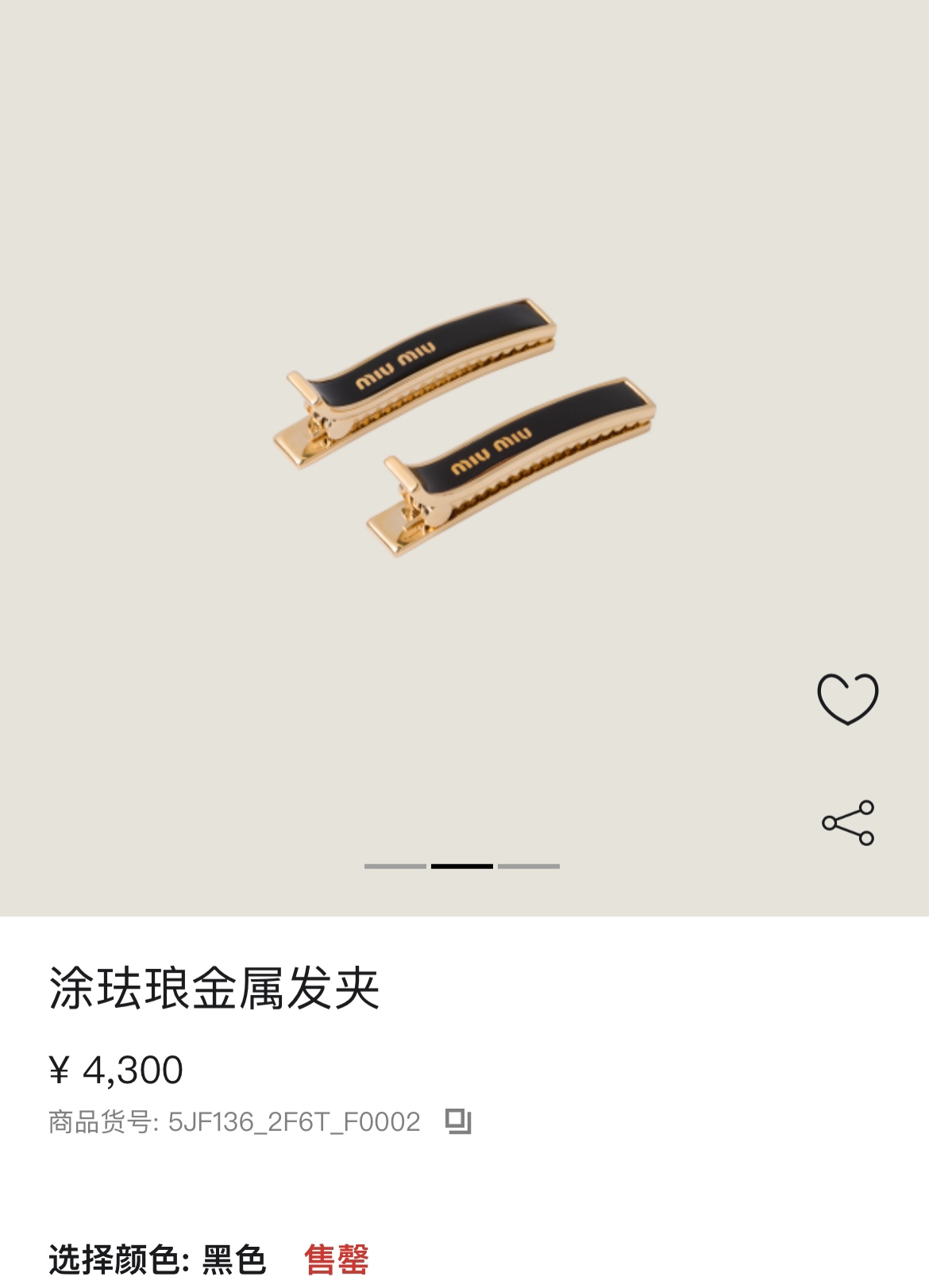Jump to the first product image indicator
Screen dimensions: 929x1288
[x=395, y=866]
